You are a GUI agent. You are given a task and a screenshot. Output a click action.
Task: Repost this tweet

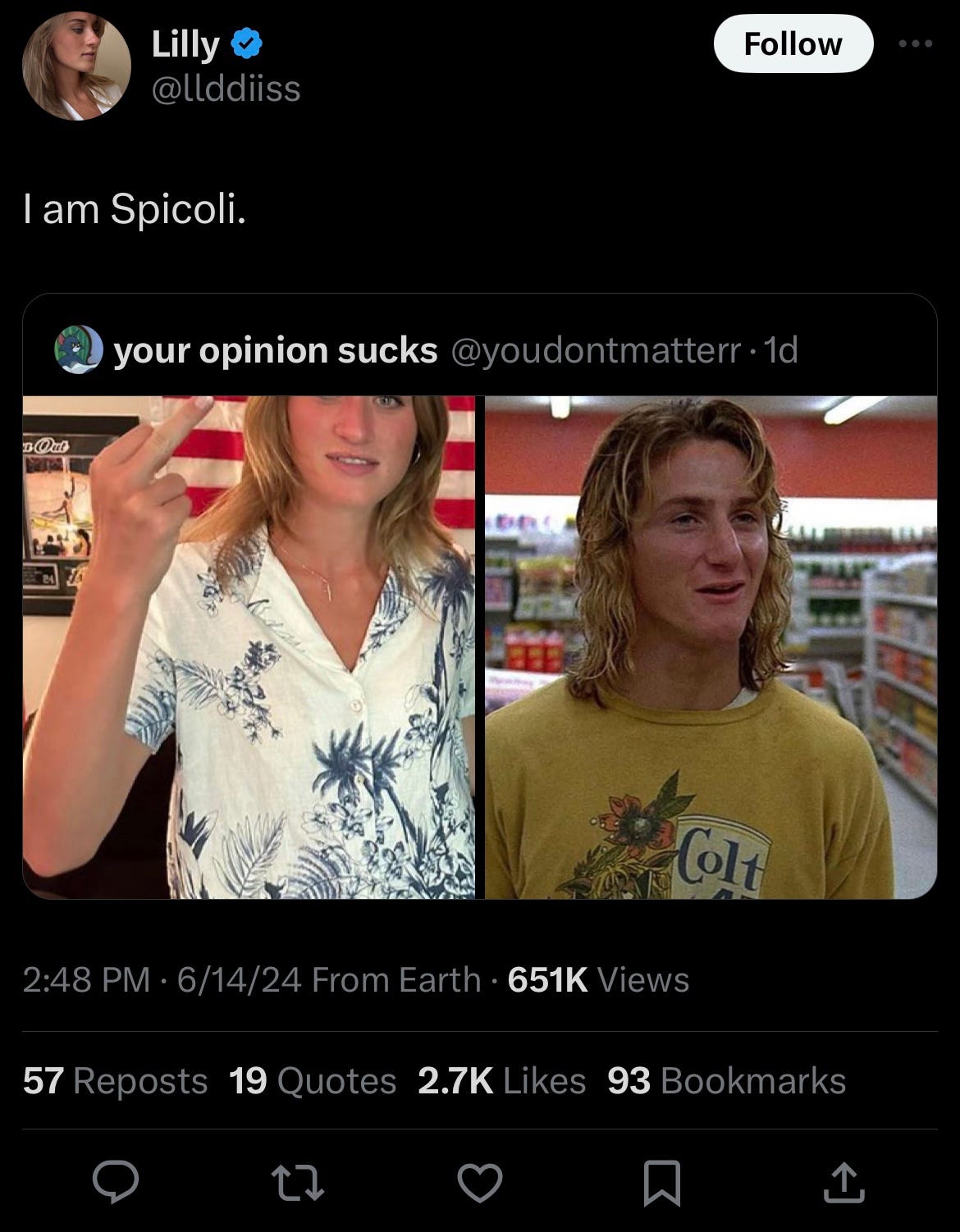pos(297,1182)
